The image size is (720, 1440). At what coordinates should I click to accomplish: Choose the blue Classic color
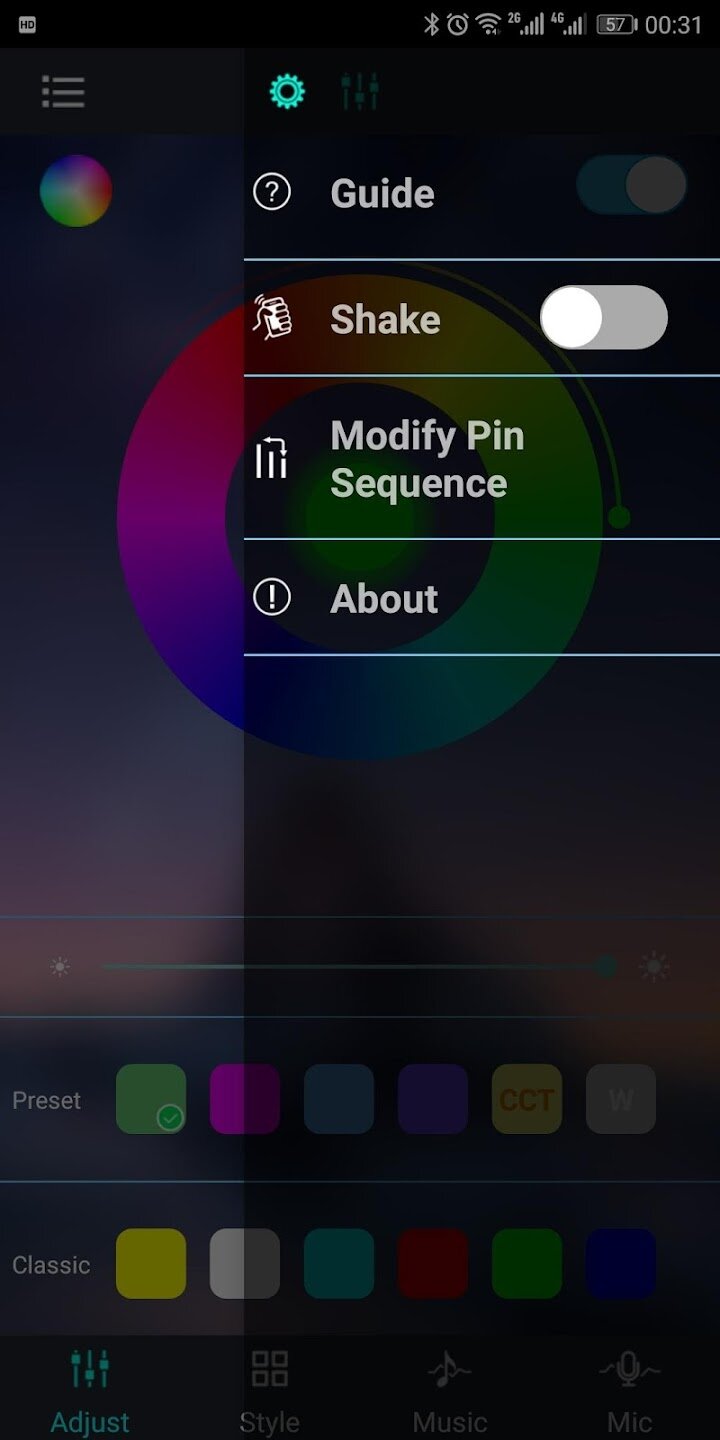(x=621, y=1264)
